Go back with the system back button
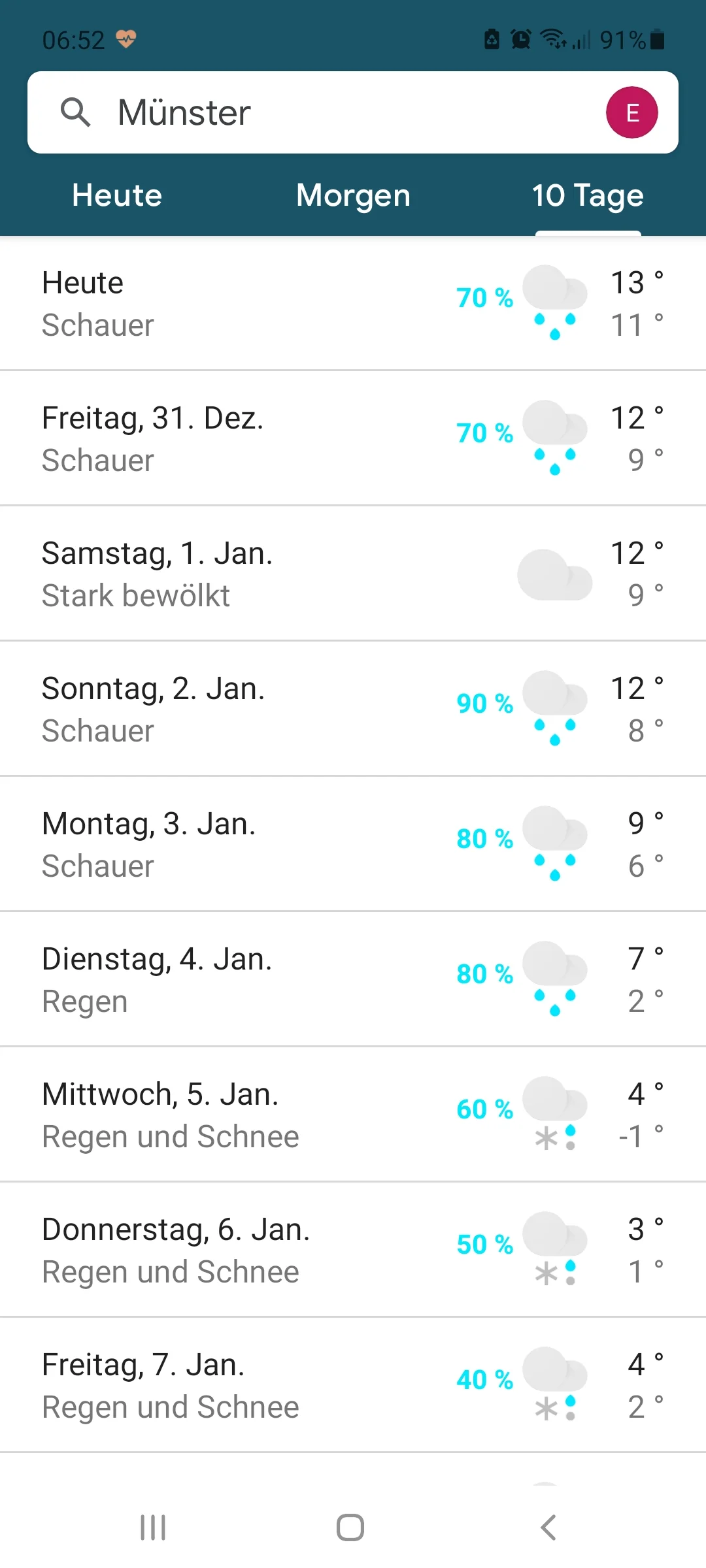Screen dimensions: 706x1568 [548, 1527]
